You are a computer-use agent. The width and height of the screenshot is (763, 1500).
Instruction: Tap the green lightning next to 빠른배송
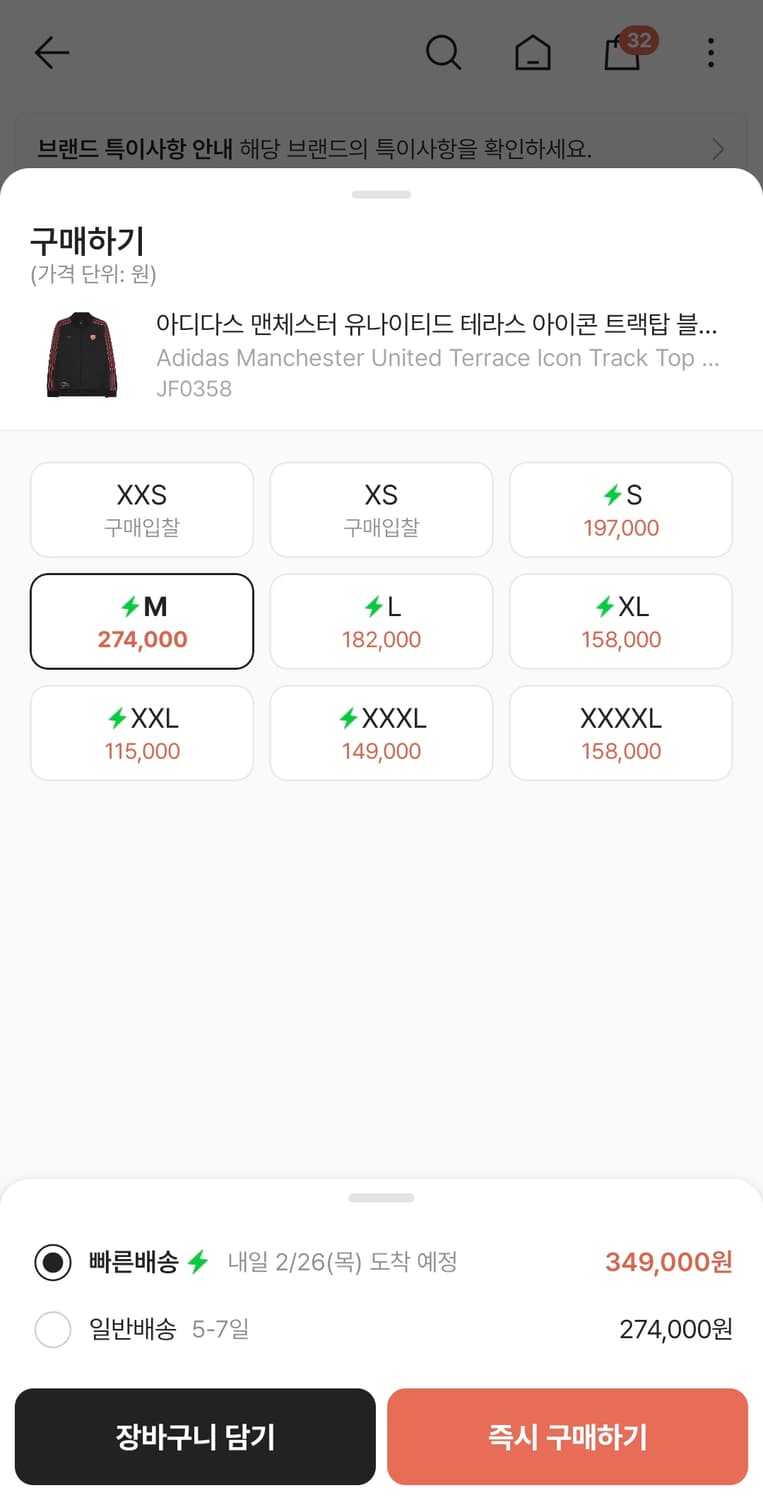pyautogui.click(x=196, y=1262)
